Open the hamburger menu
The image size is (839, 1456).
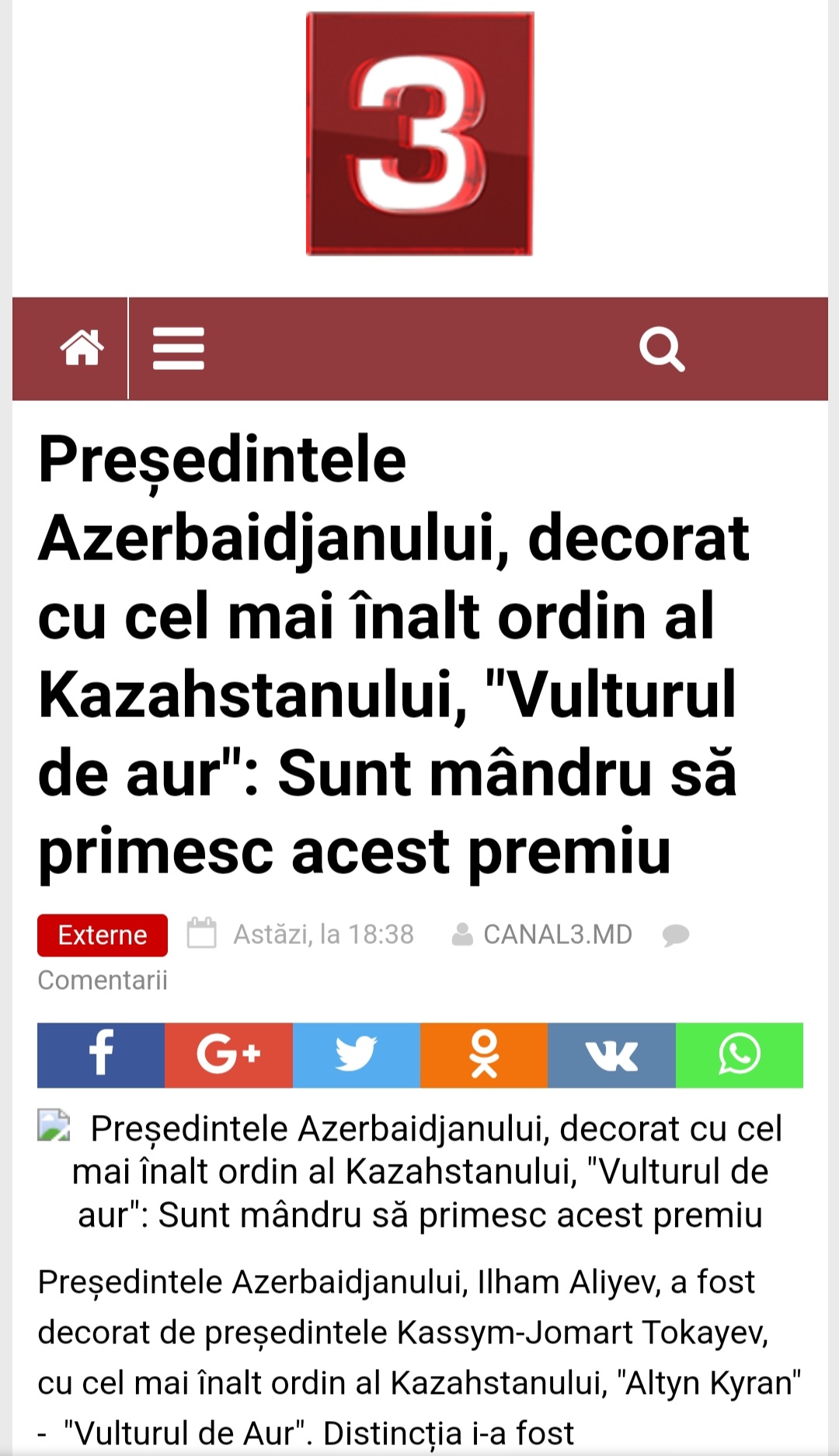[x=178, y=348]
